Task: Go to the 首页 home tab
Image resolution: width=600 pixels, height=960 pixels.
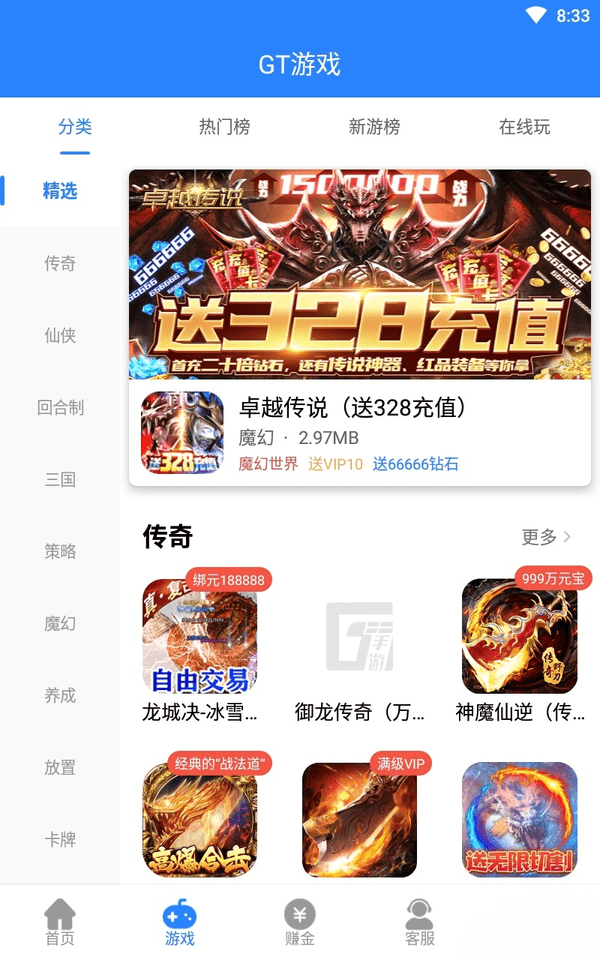Action: [60, 922]
